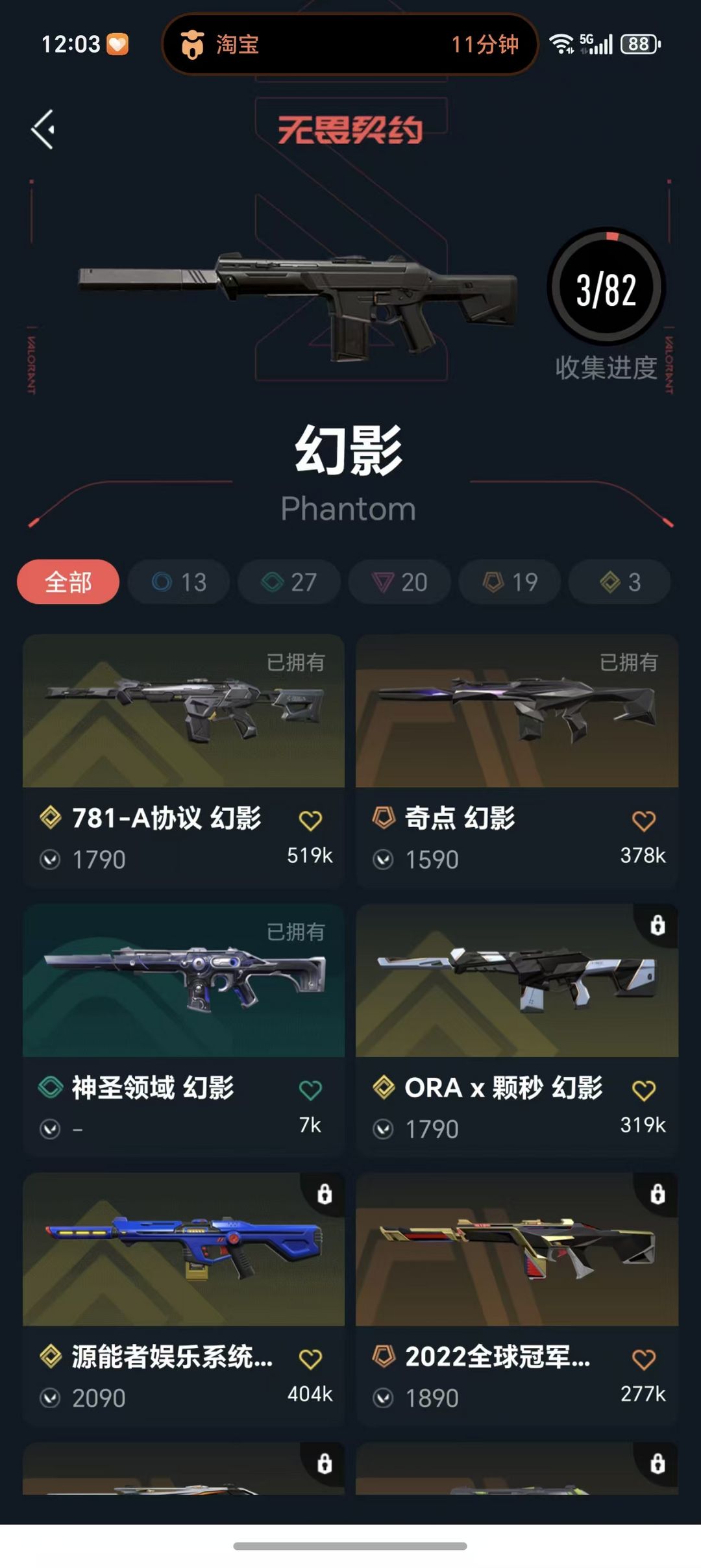Like the ORA x 颗秒 幻影 skin
The width and height of the screenshot is (701, 1568).
[x=643, y=1089]
